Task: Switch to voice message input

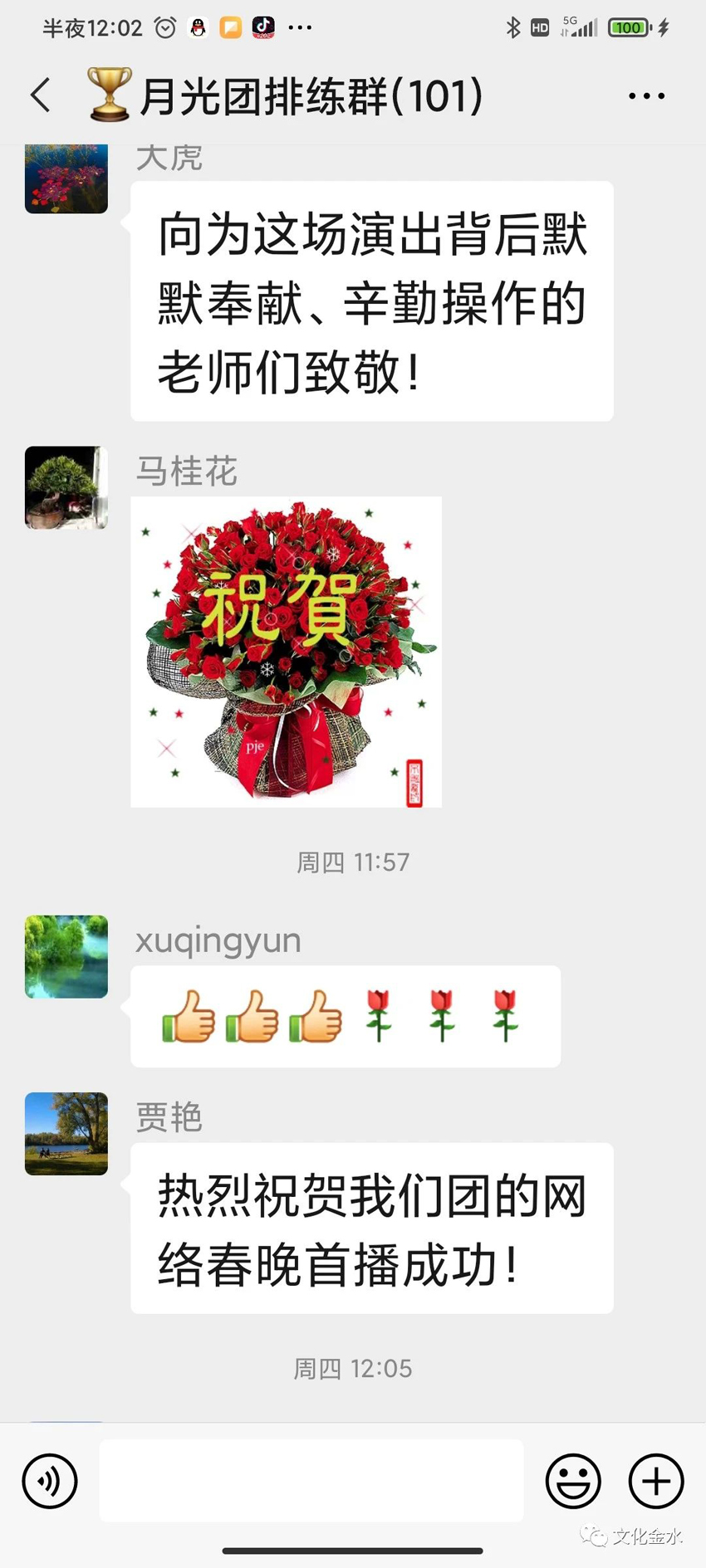Action: point(50,1481)
